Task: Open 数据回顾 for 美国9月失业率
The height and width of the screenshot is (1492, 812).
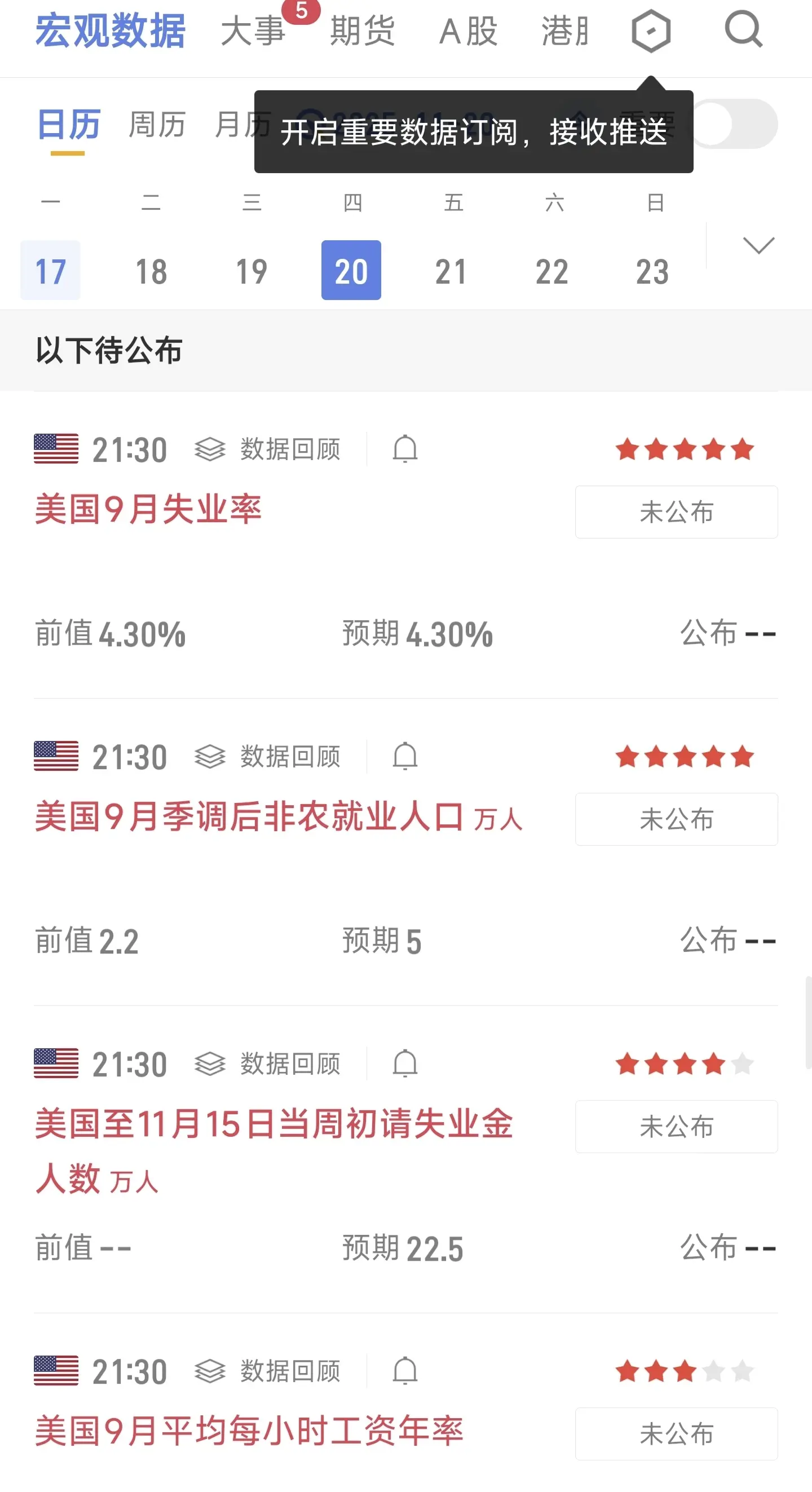Action: click(268, 449)
